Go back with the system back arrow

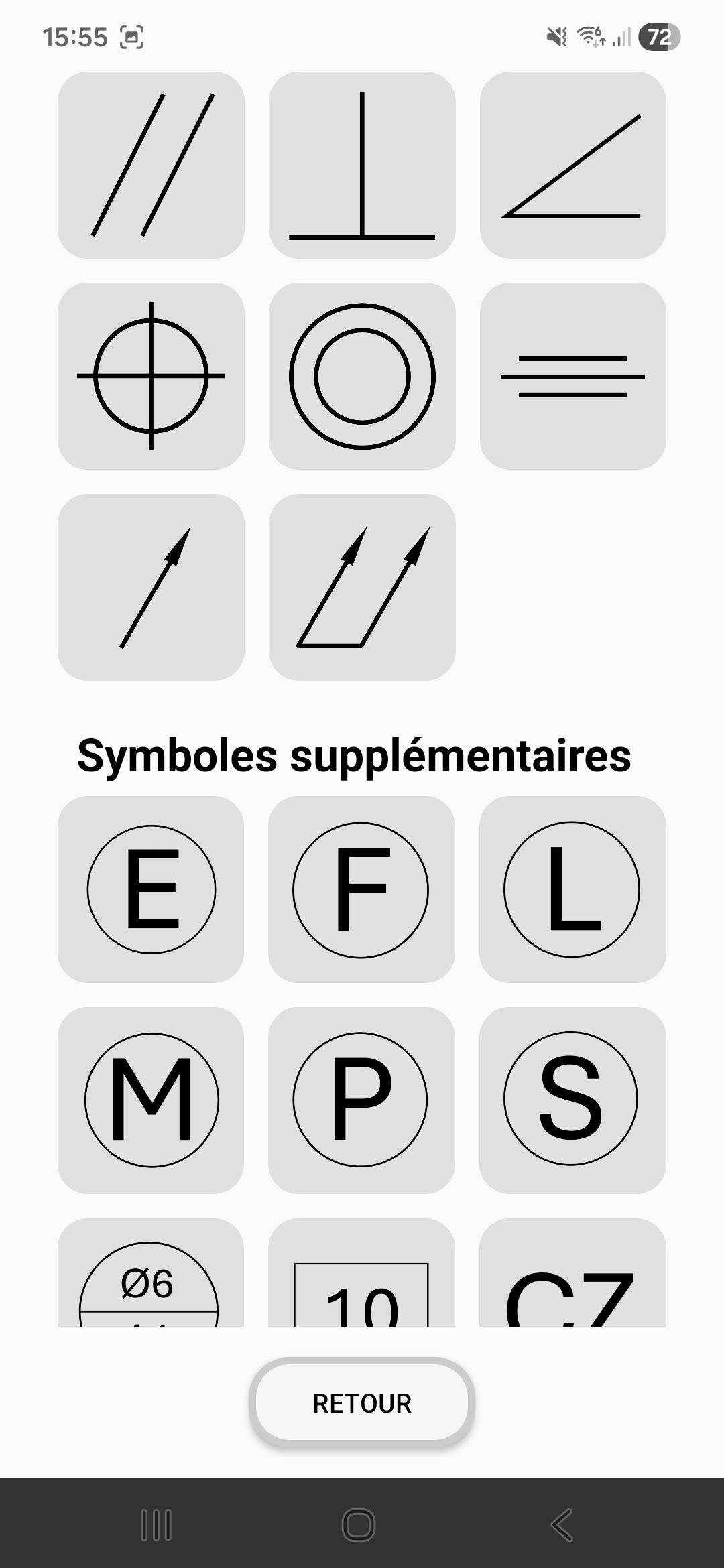pos(562,1525)
